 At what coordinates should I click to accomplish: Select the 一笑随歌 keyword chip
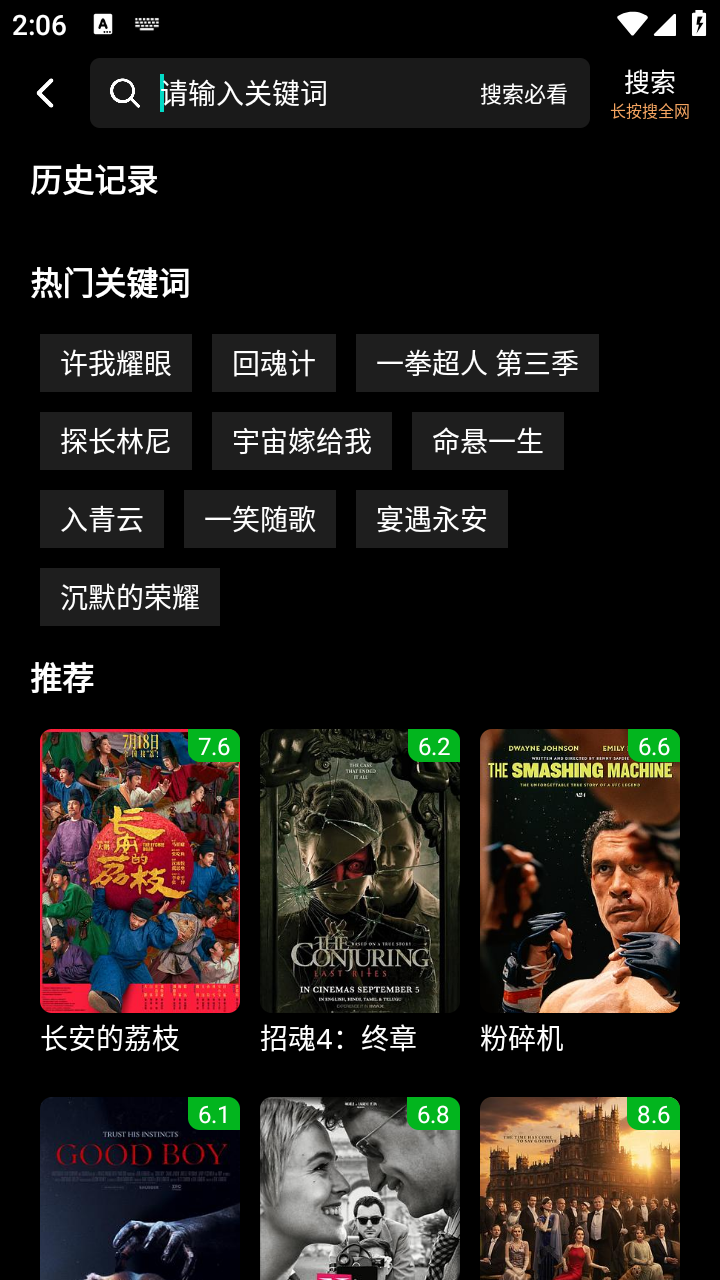pyautogui.click(x=259, y=519)
